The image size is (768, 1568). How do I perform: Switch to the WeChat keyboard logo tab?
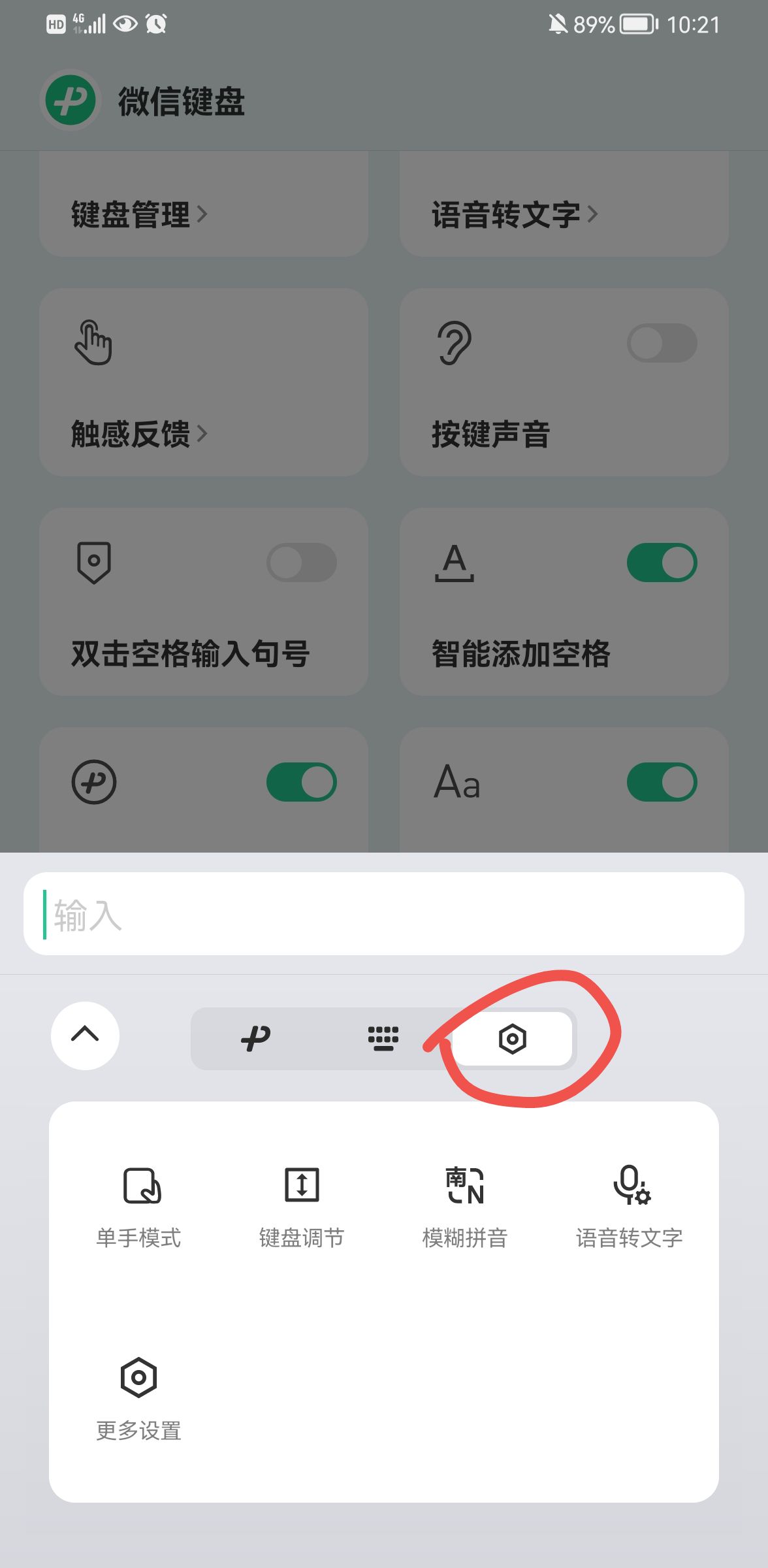[255, 1038]
